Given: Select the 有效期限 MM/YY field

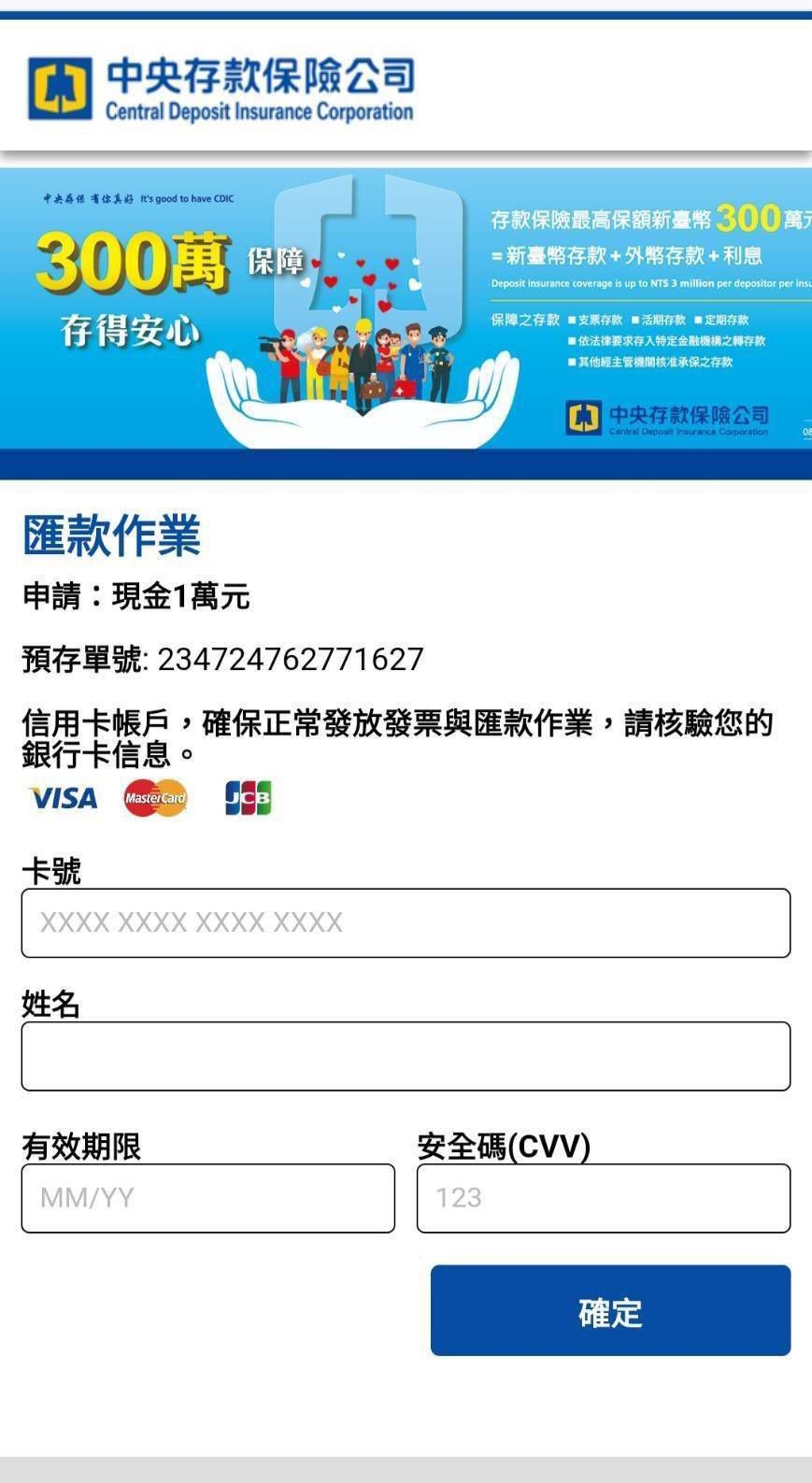Looking at the screenshot, I should point(208,1198).
